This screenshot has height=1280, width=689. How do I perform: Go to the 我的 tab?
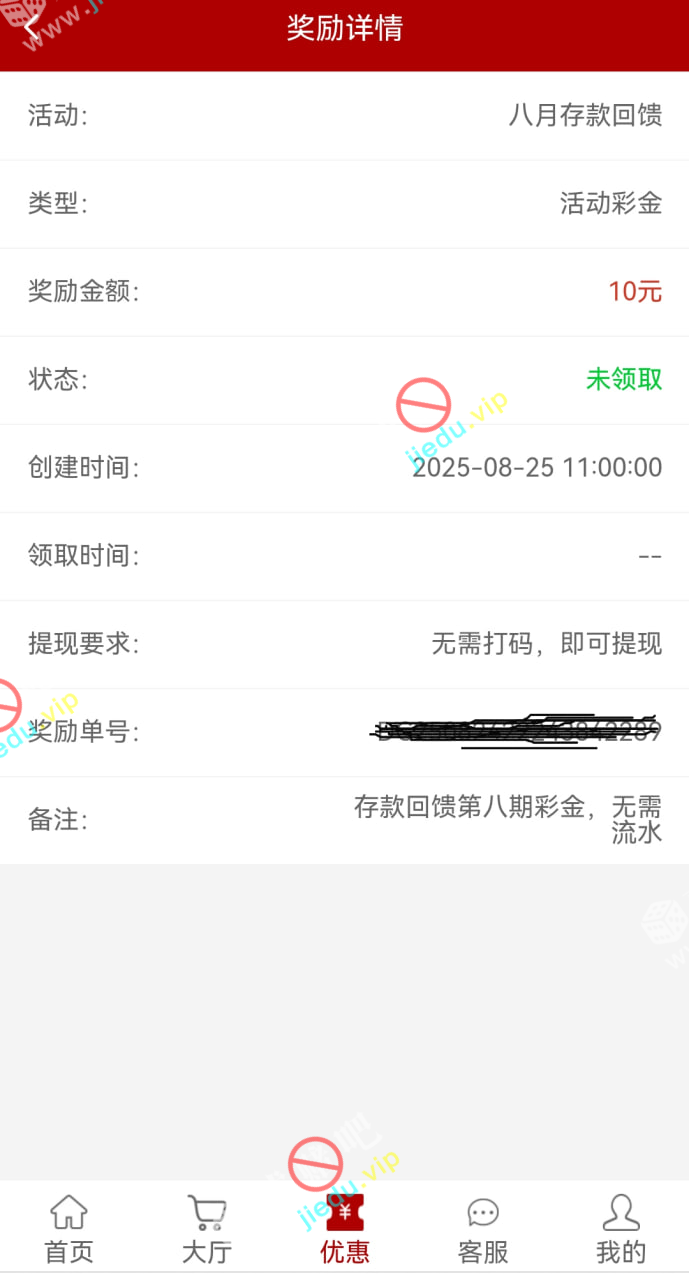[x=621, y=1228]
